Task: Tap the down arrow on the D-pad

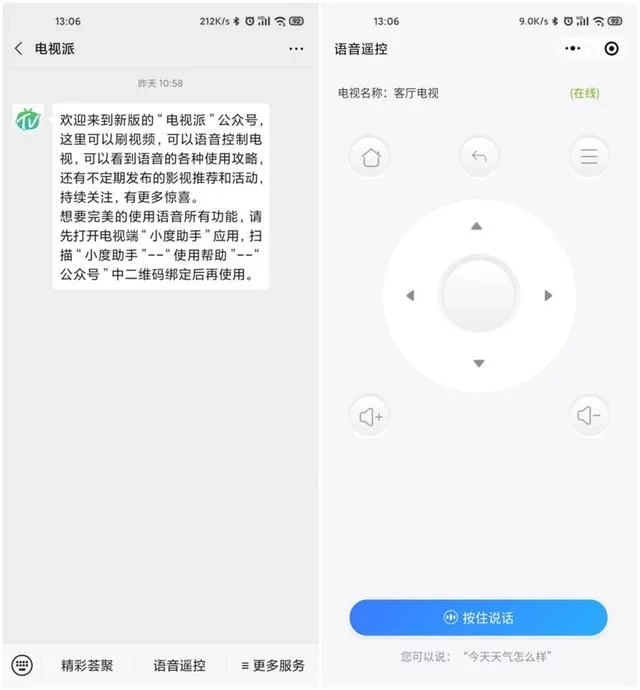Action: click(478, 363)
